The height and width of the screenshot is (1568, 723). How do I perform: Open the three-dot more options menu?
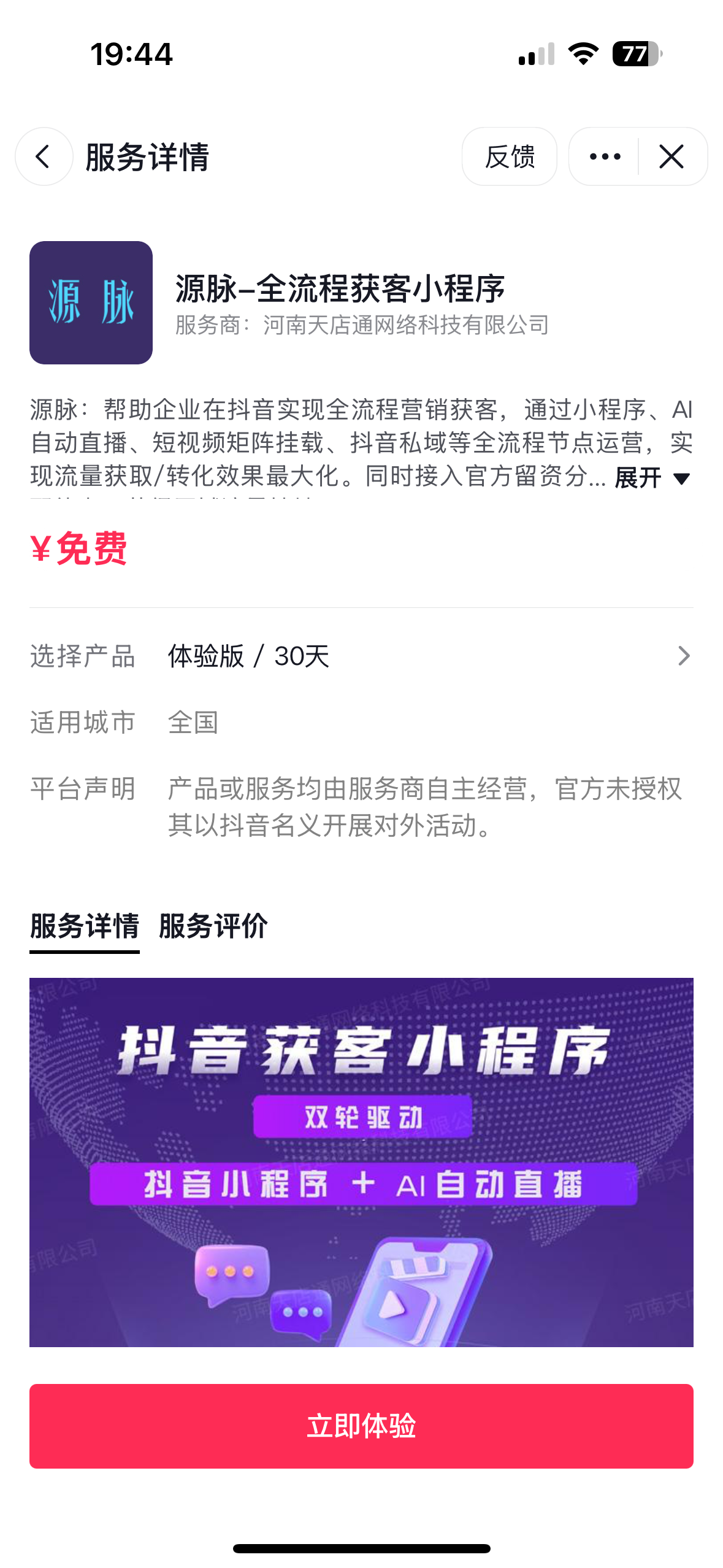coord(605,157)
